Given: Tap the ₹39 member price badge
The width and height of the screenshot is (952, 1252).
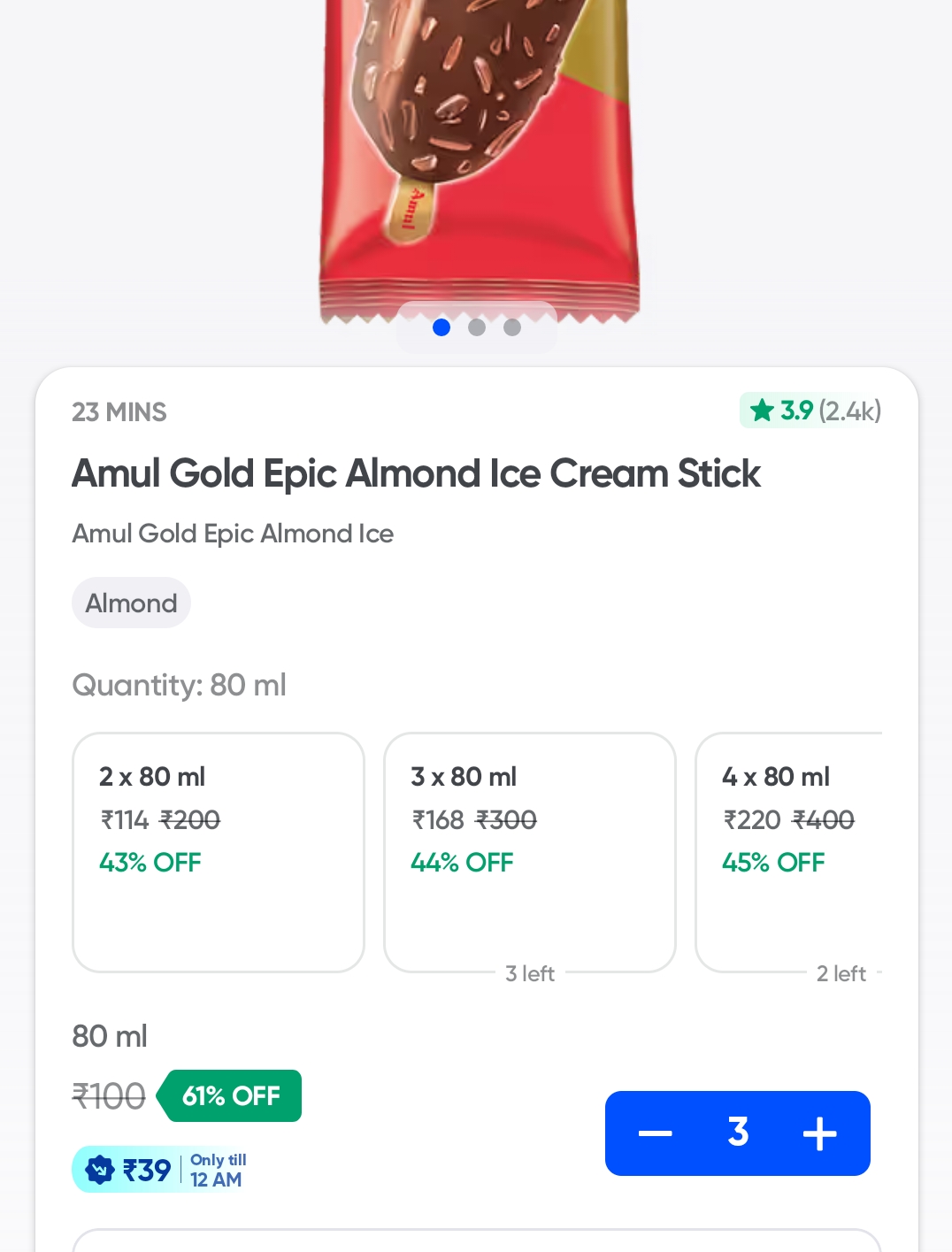Looking at the screenshot, I should (x=161, y=1170).
